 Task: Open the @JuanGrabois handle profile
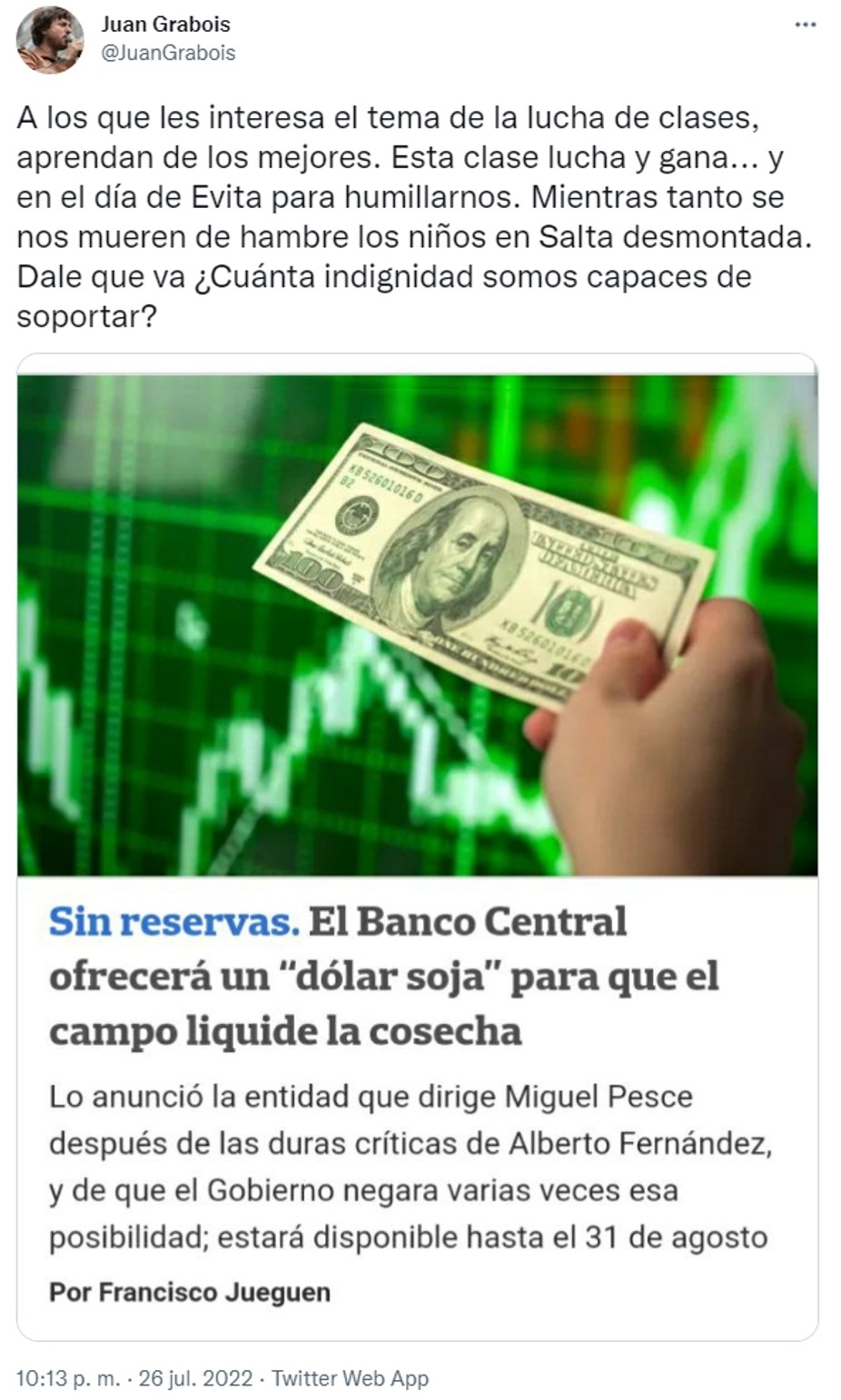168,54
